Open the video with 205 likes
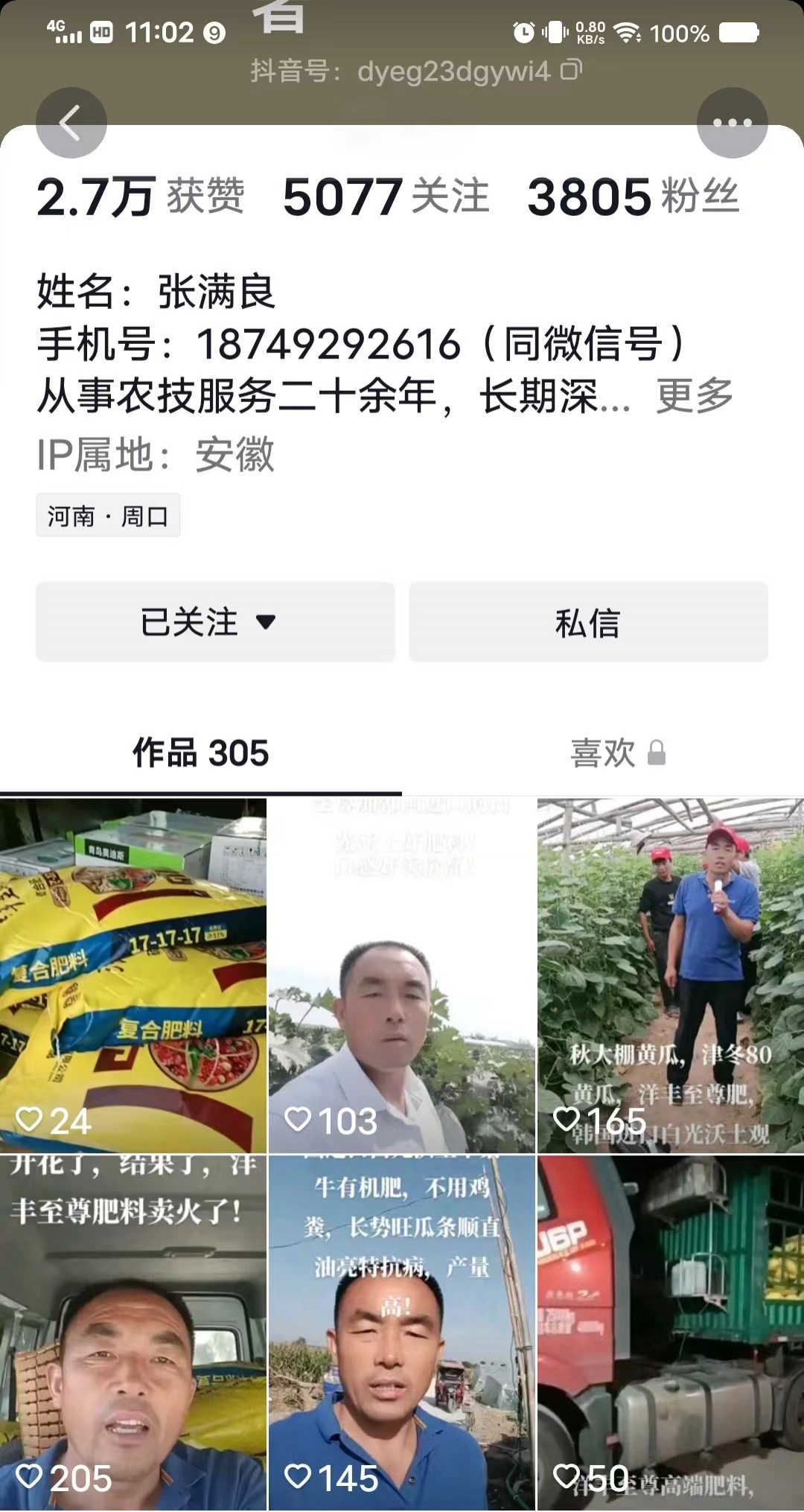This screenshot has height=1512, width=804. tap(133, 1333)
